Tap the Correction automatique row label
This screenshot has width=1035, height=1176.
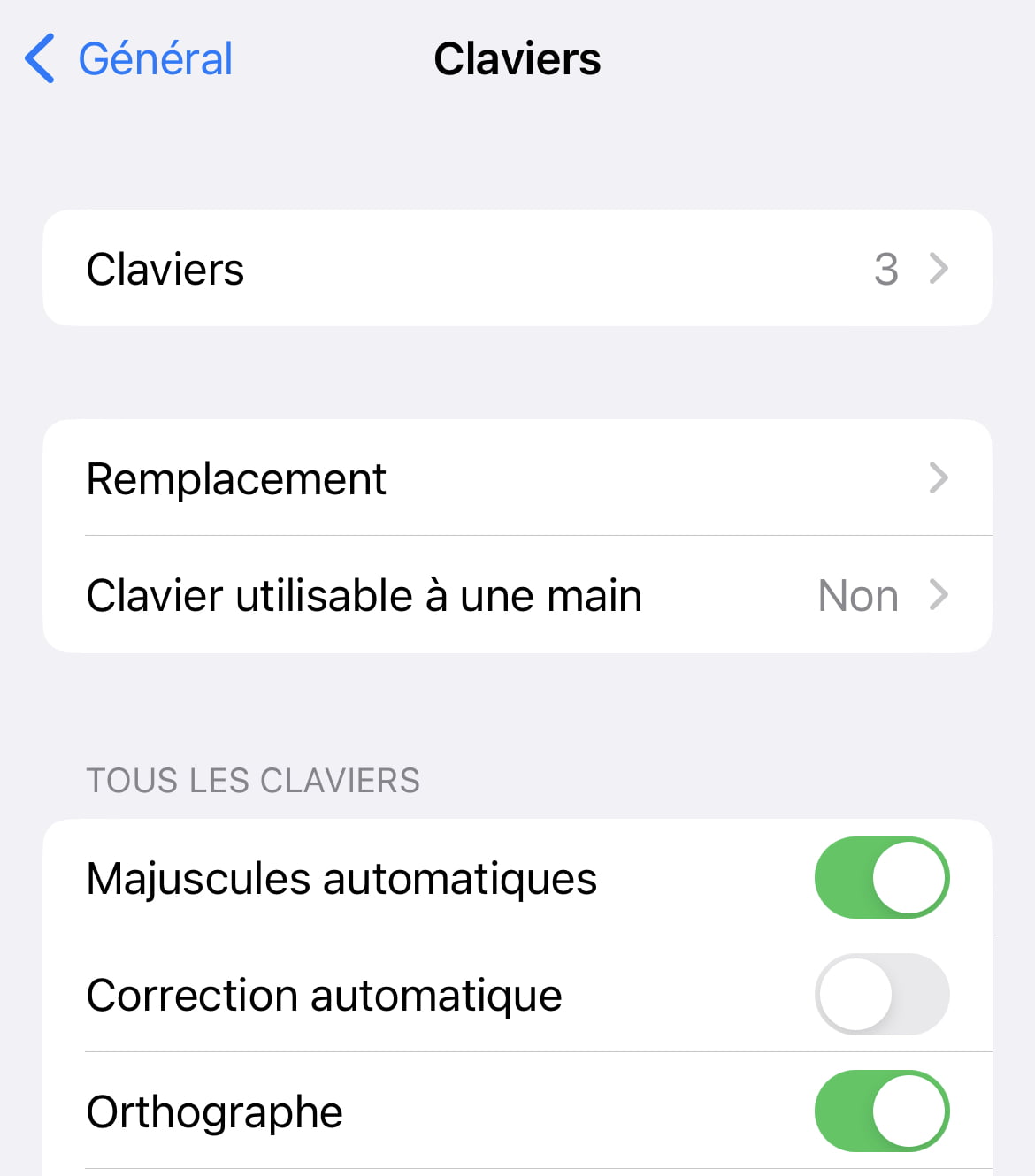pos(324,994)
